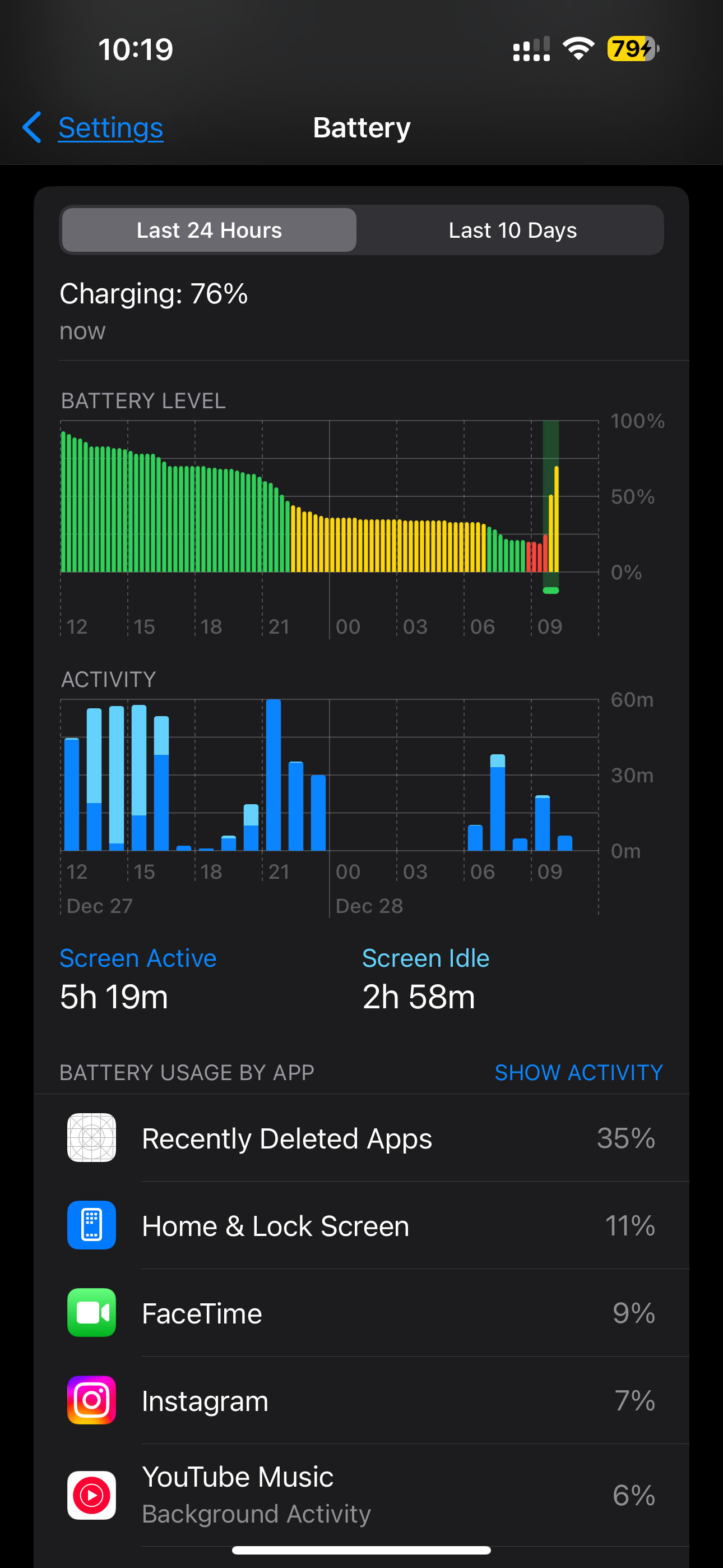Screen dimensions: 723x1568
Task: Select the 21:00 bar in Activity chart
Action: click(274, 775)
